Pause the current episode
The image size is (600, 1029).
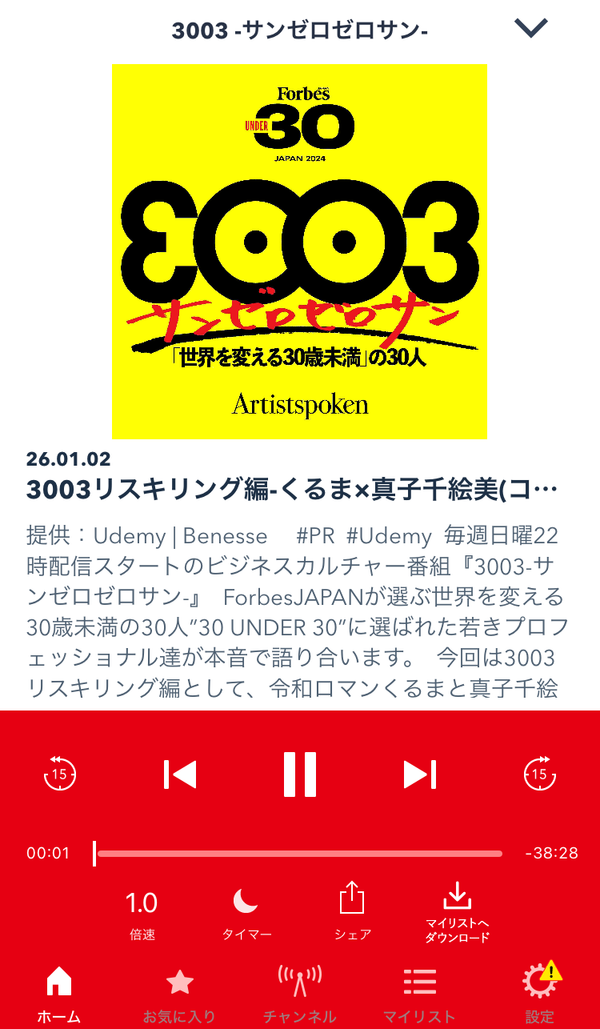tap(300, 774)
